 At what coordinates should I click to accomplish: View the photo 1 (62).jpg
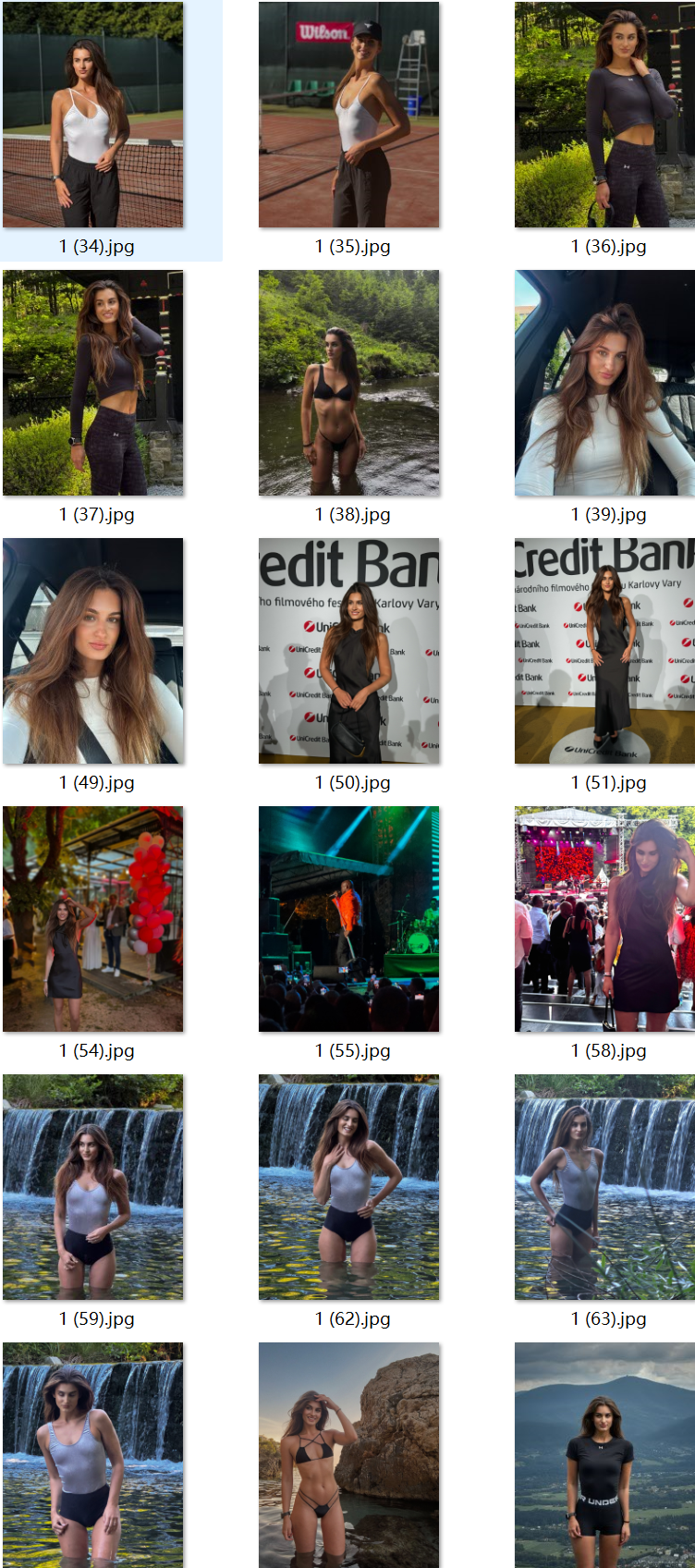348,1187
